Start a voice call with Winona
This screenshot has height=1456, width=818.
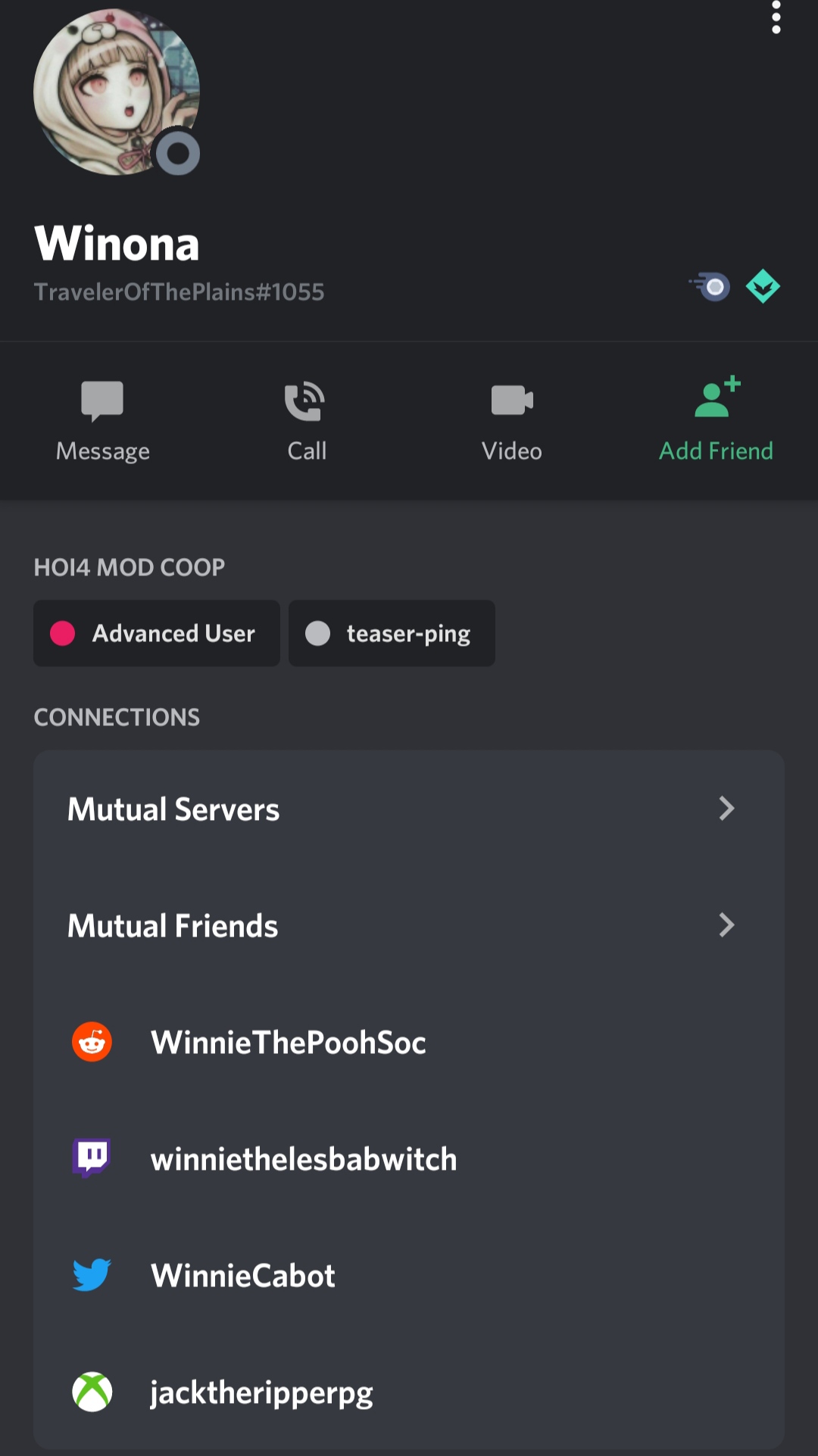coord(307,421)
